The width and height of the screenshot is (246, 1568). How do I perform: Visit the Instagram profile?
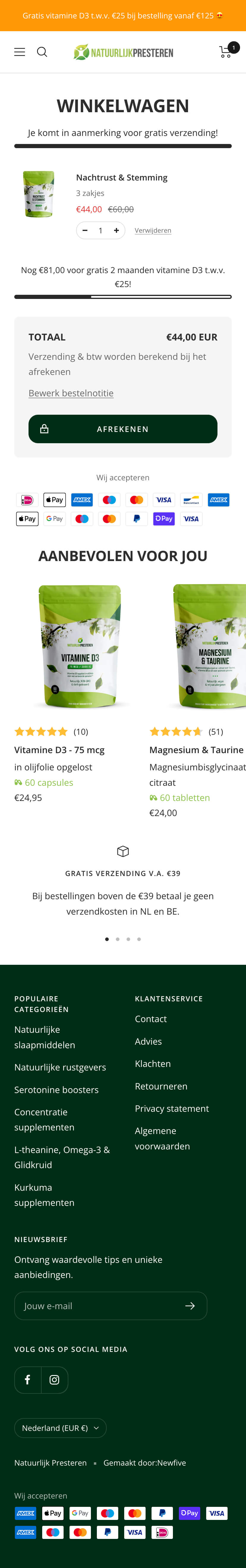coord(54,1380)
